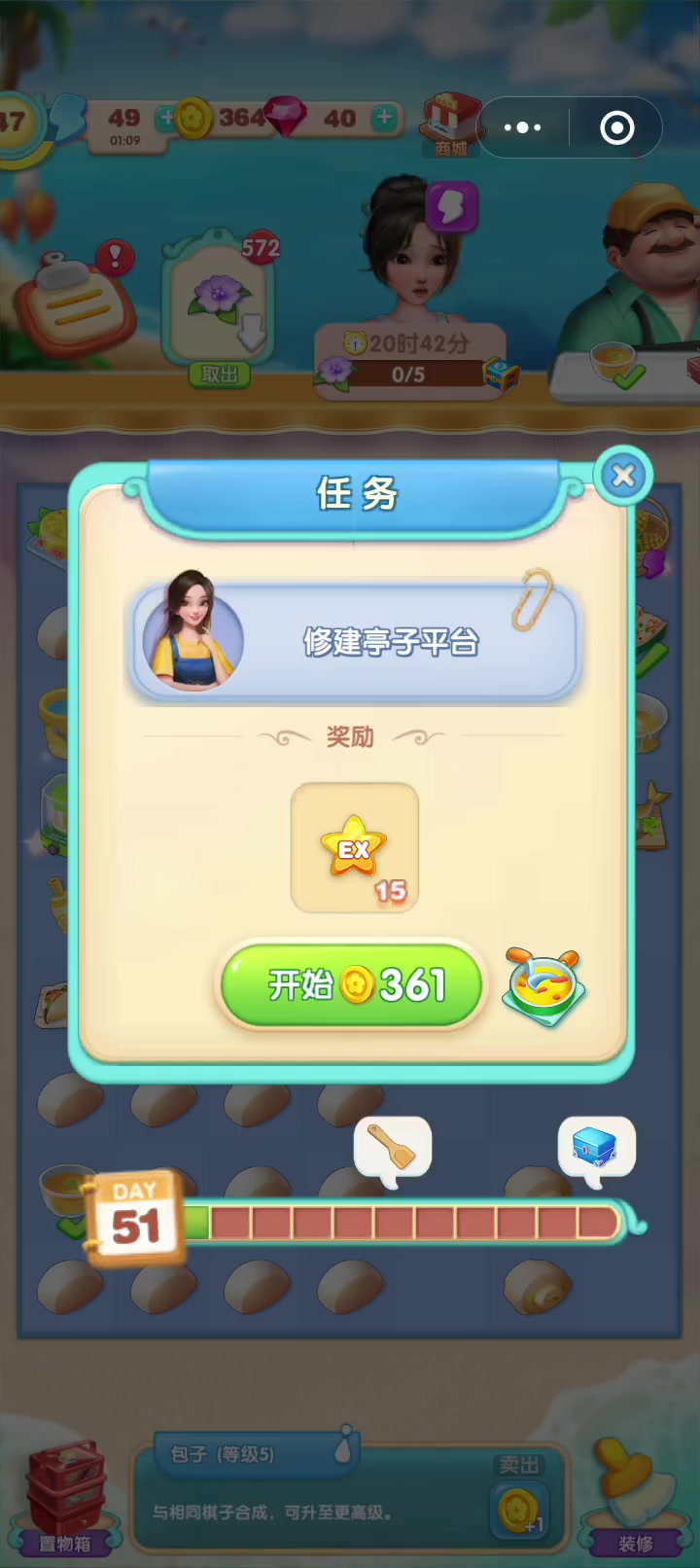Image resolution: width=700 pixels, height=1568 pixels.
Task: Take out the flower with 取出
Action: (220, 374)
